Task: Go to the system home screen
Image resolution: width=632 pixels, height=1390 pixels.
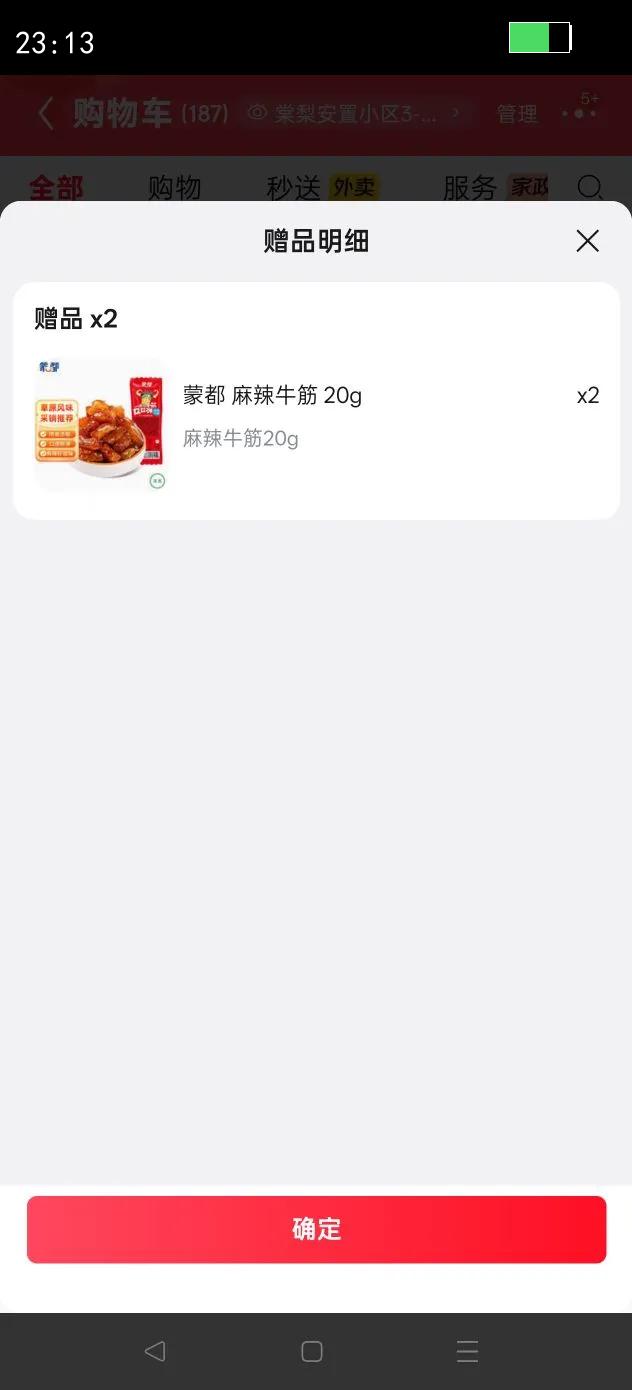Action: click(312, 1351)
